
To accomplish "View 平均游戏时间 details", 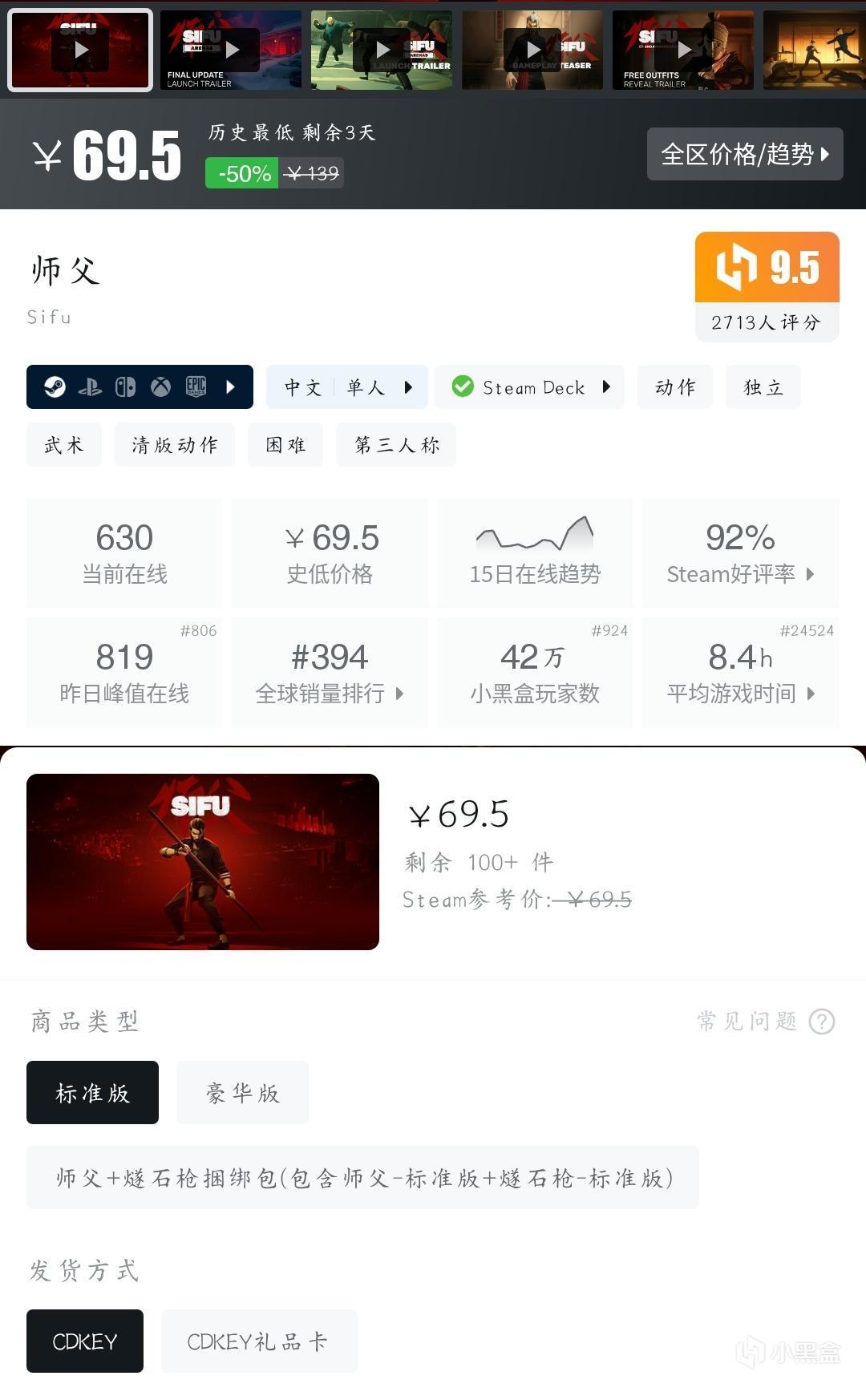I will tap(740, 672).
